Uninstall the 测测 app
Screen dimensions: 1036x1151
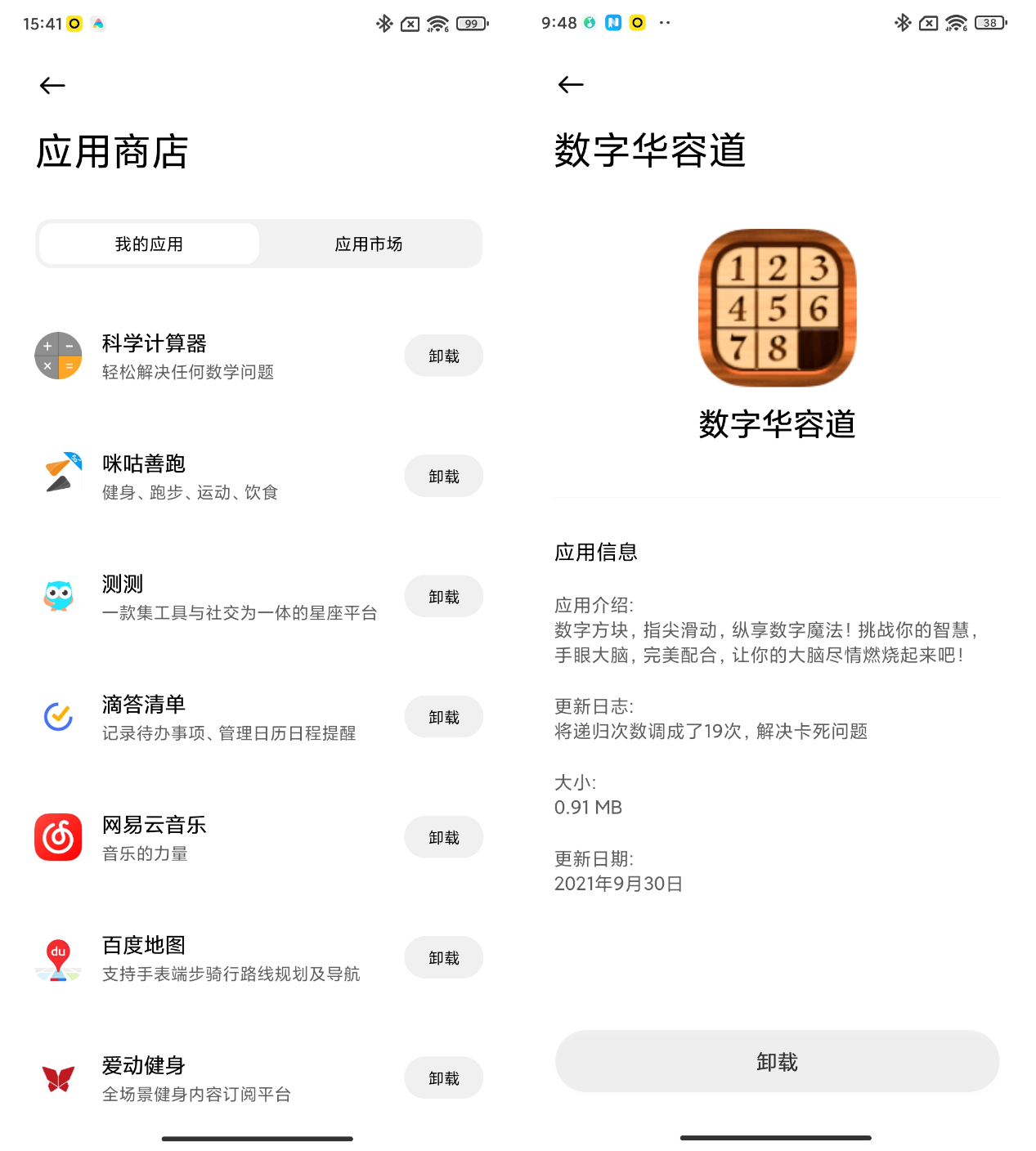443,597
